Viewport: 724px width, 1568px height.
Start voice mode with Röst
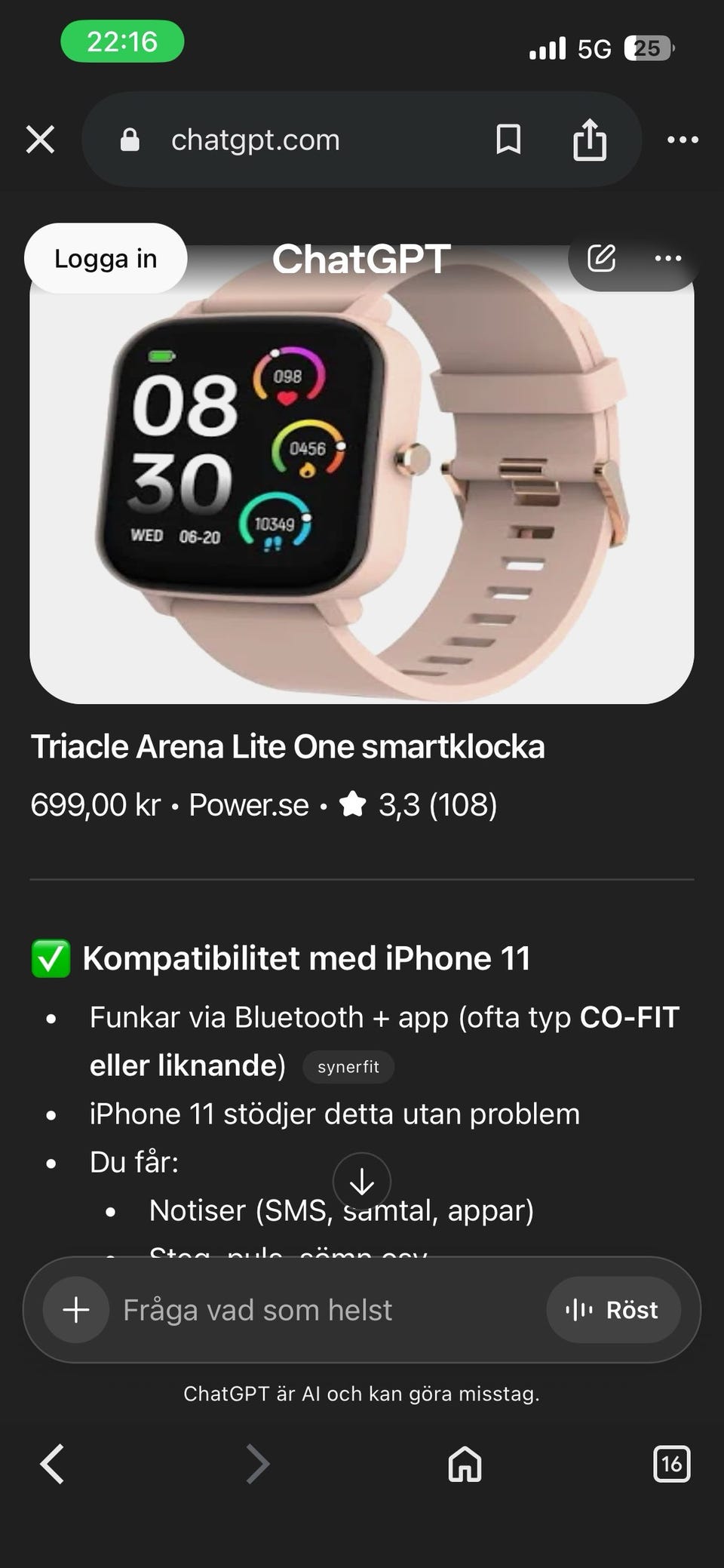point(613,1310)
